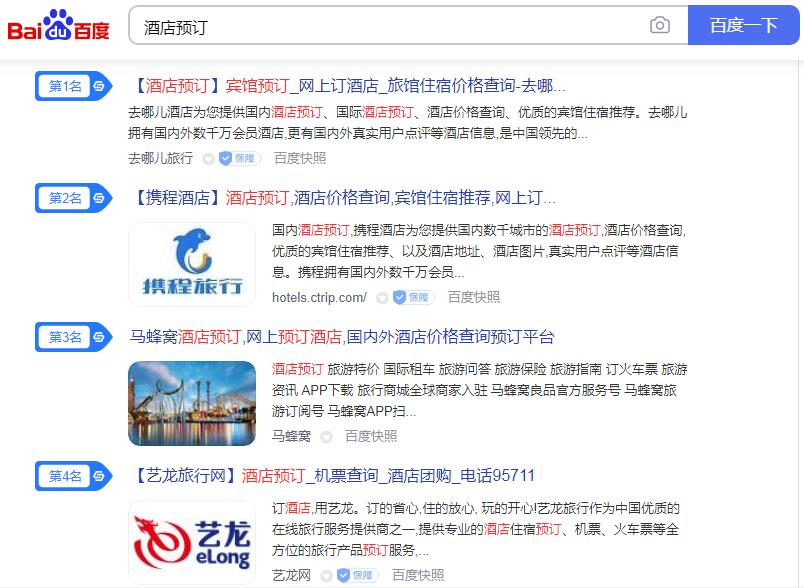Image resolution: width=804 pixels, height=588 pixels.
Task: Tap the search box containing 酒店预订
Action: click(x=390, y=26)
